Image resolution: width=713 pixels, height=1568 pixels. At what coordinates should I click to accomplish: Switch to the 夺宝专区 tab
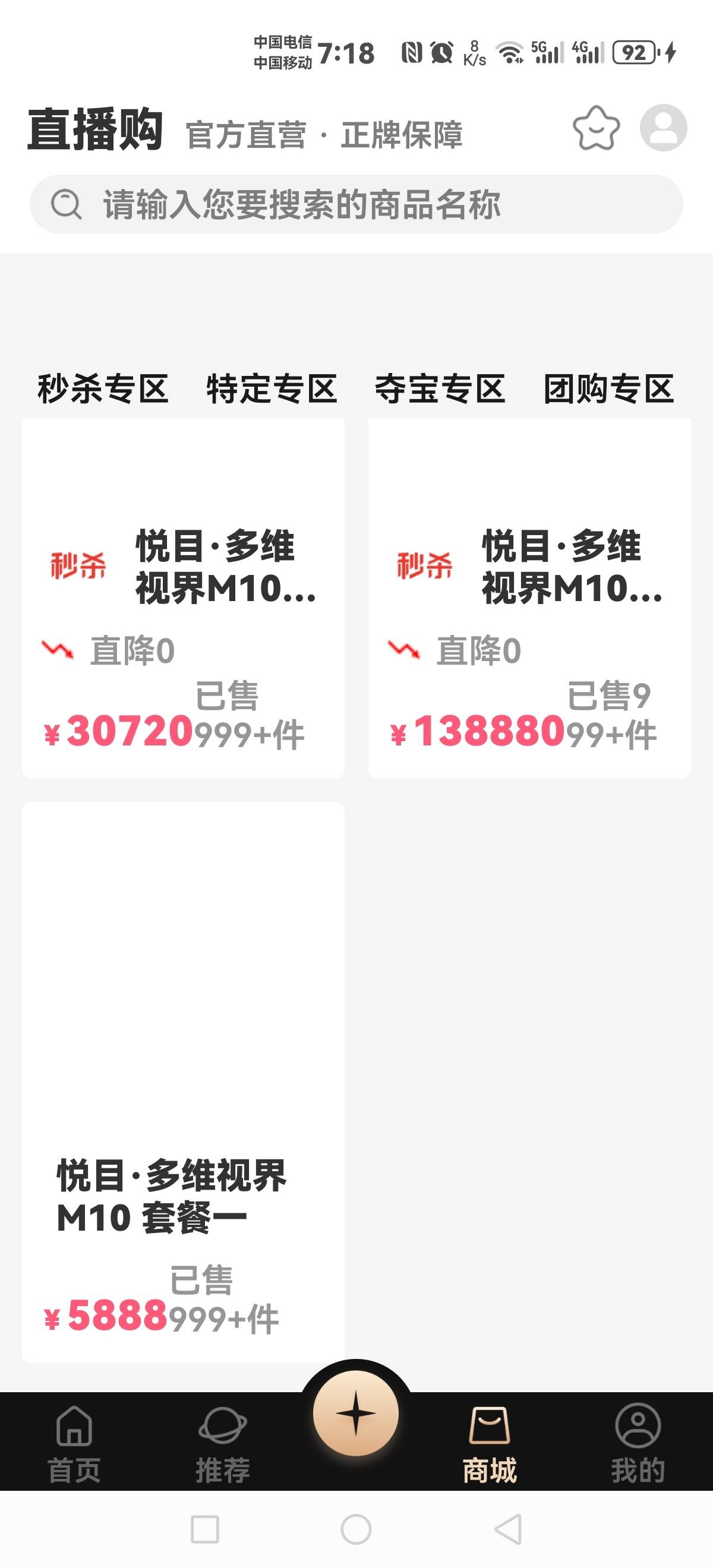(440, 389)
